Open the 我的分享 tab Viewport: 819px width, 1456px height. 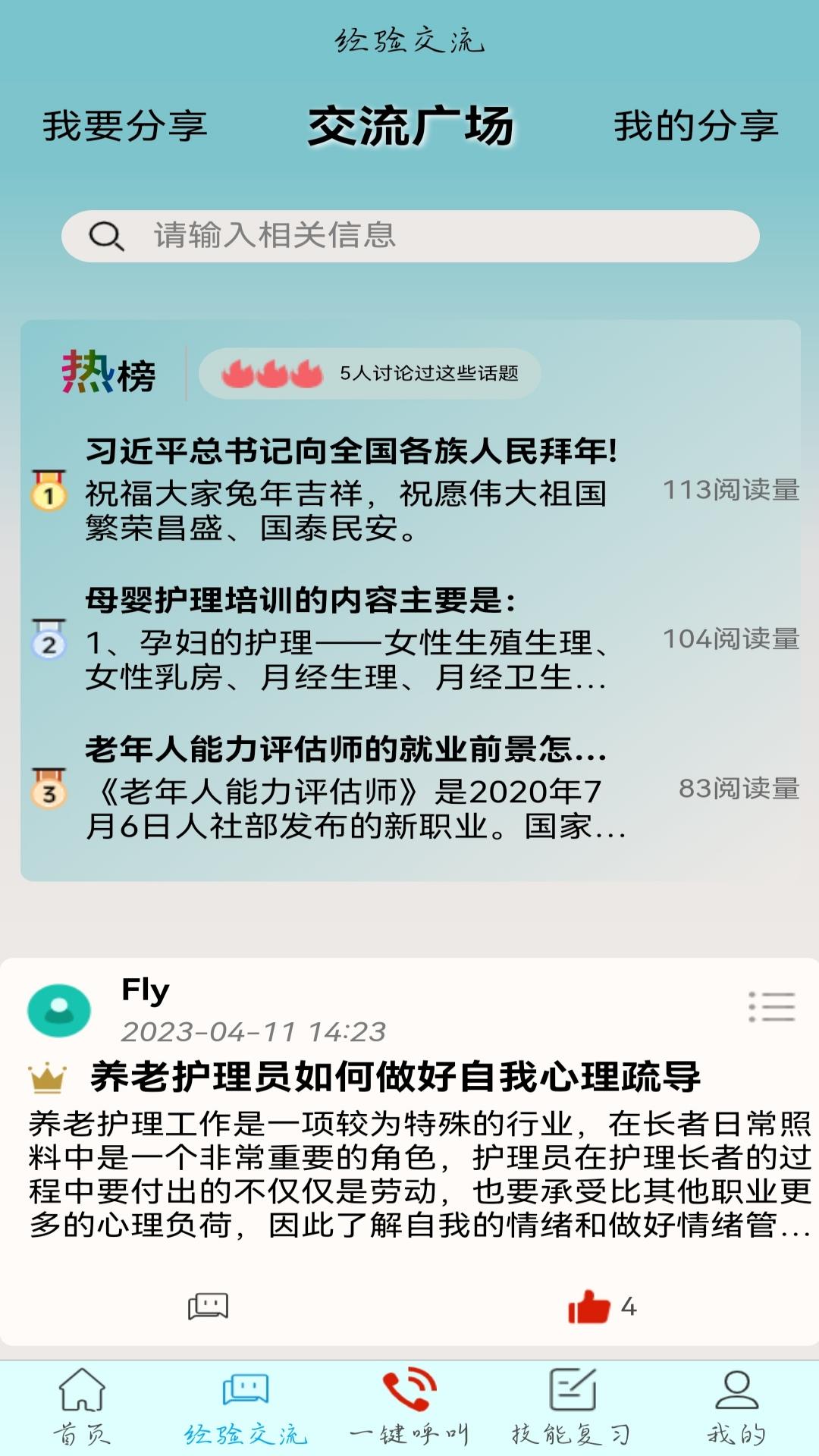click(695, 126)
